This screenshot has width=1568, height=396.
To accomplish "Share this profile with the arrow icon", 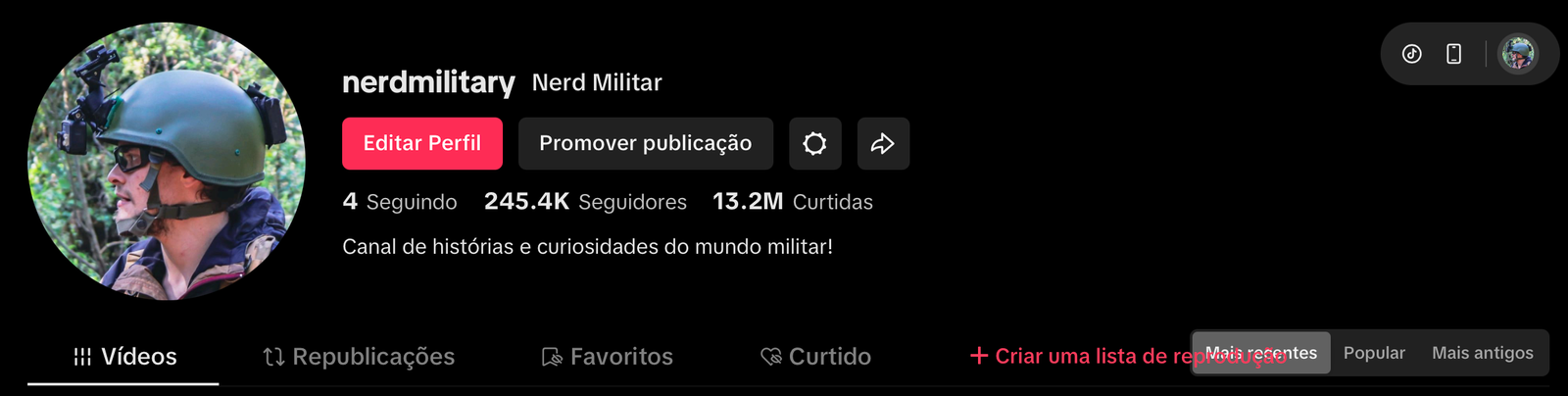I will click(x=883, y=143).
